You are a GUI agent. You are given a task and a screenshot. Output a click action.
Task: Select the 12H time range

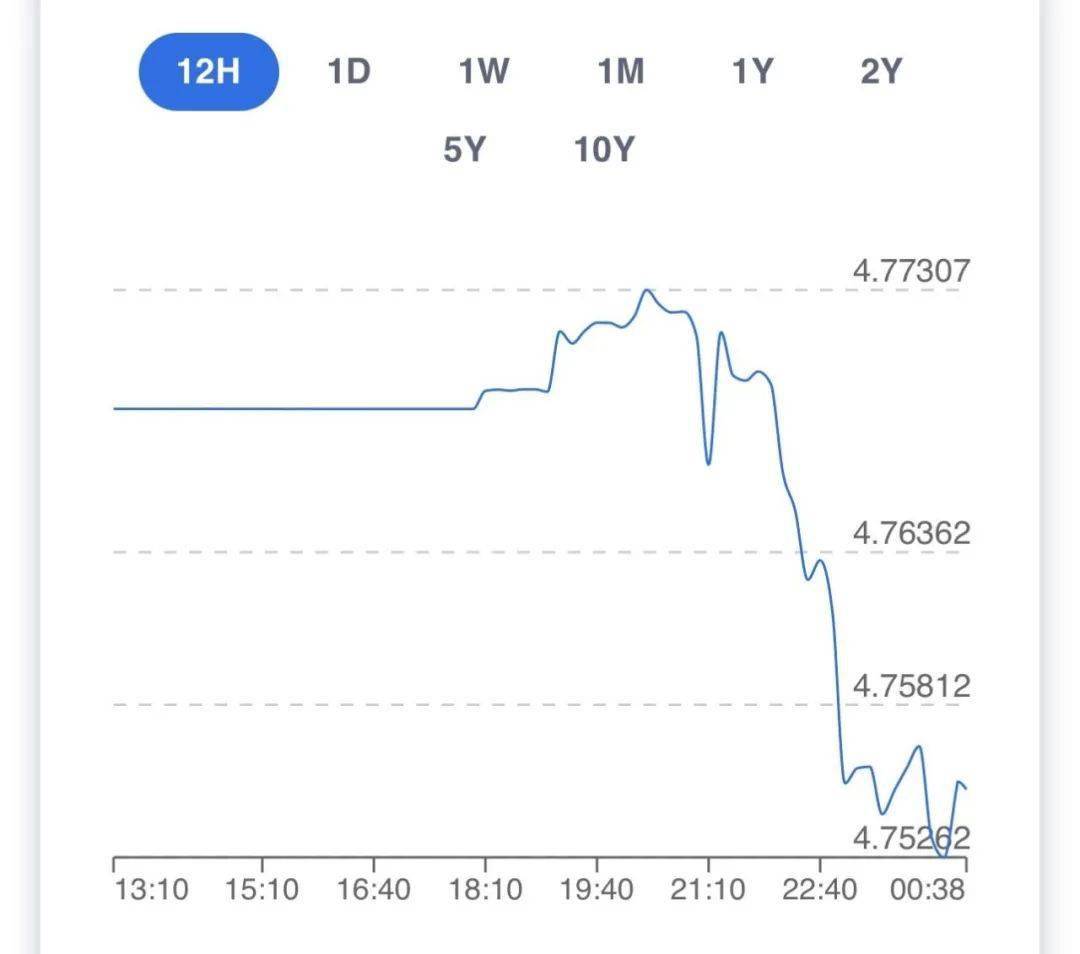pyautogui.click(x=208, y=72)
